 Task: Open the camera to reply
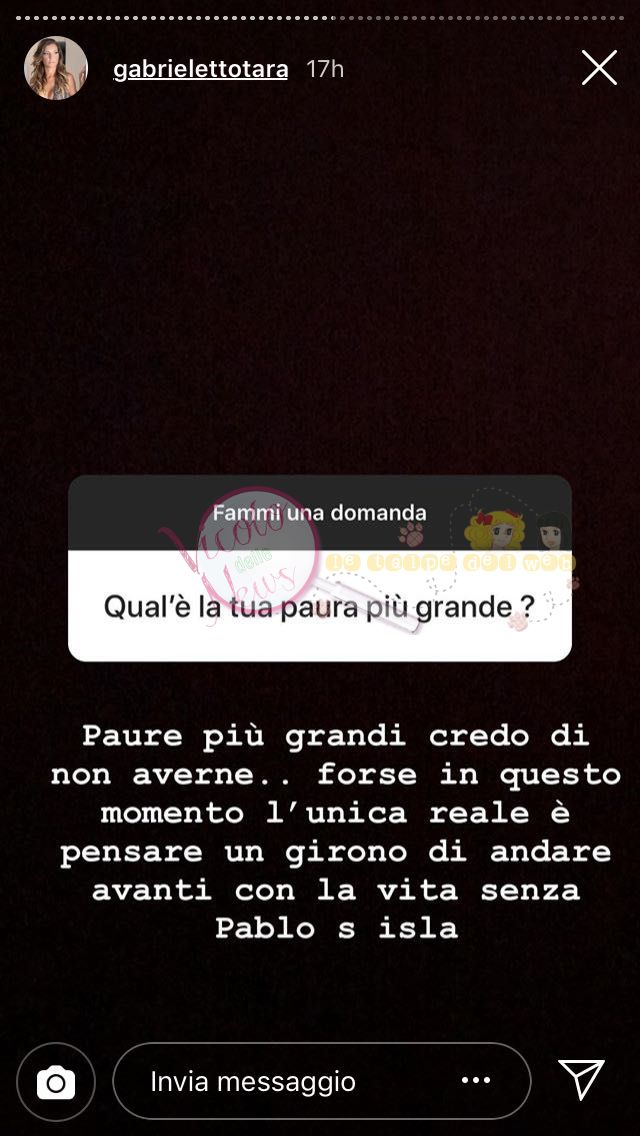(56, 1081)
